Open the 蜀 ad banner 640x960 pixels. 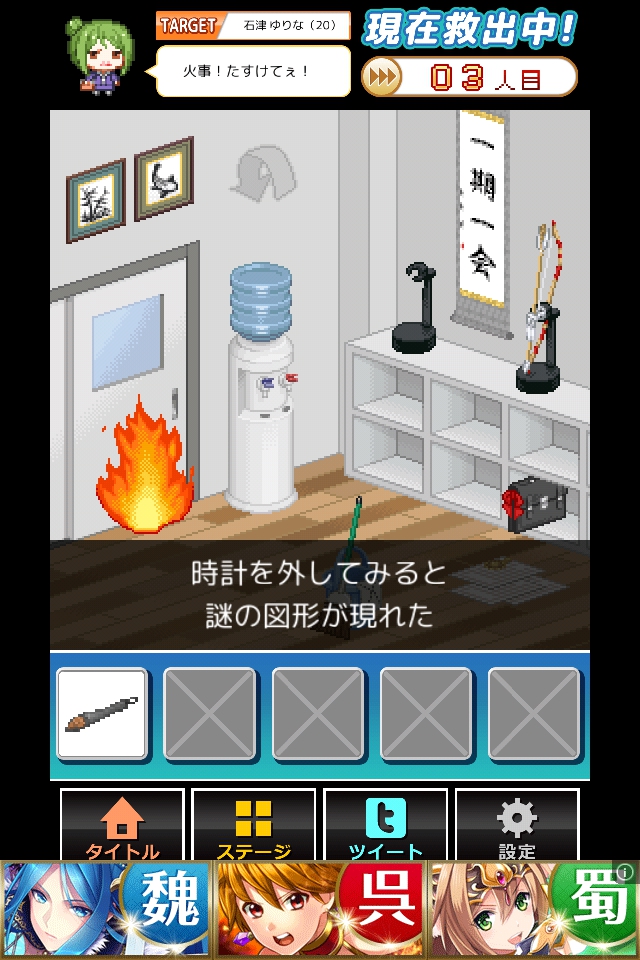534,910
